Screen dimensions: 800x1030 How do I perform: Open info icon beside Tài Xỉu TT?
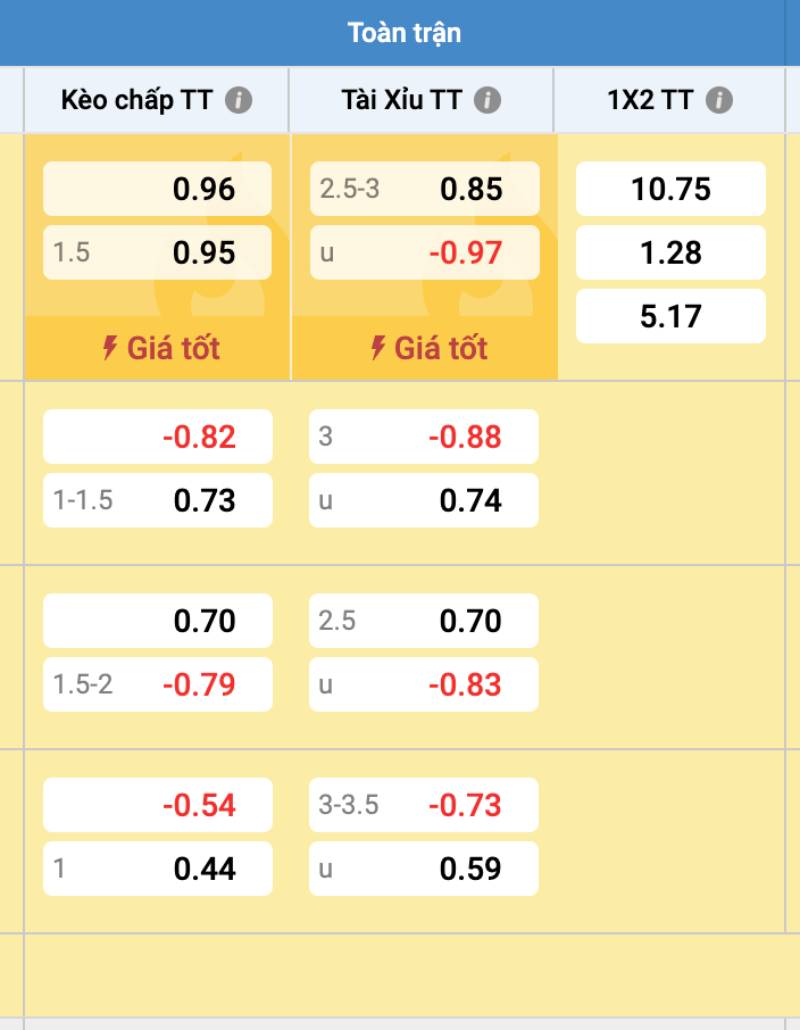pos(487,100)
